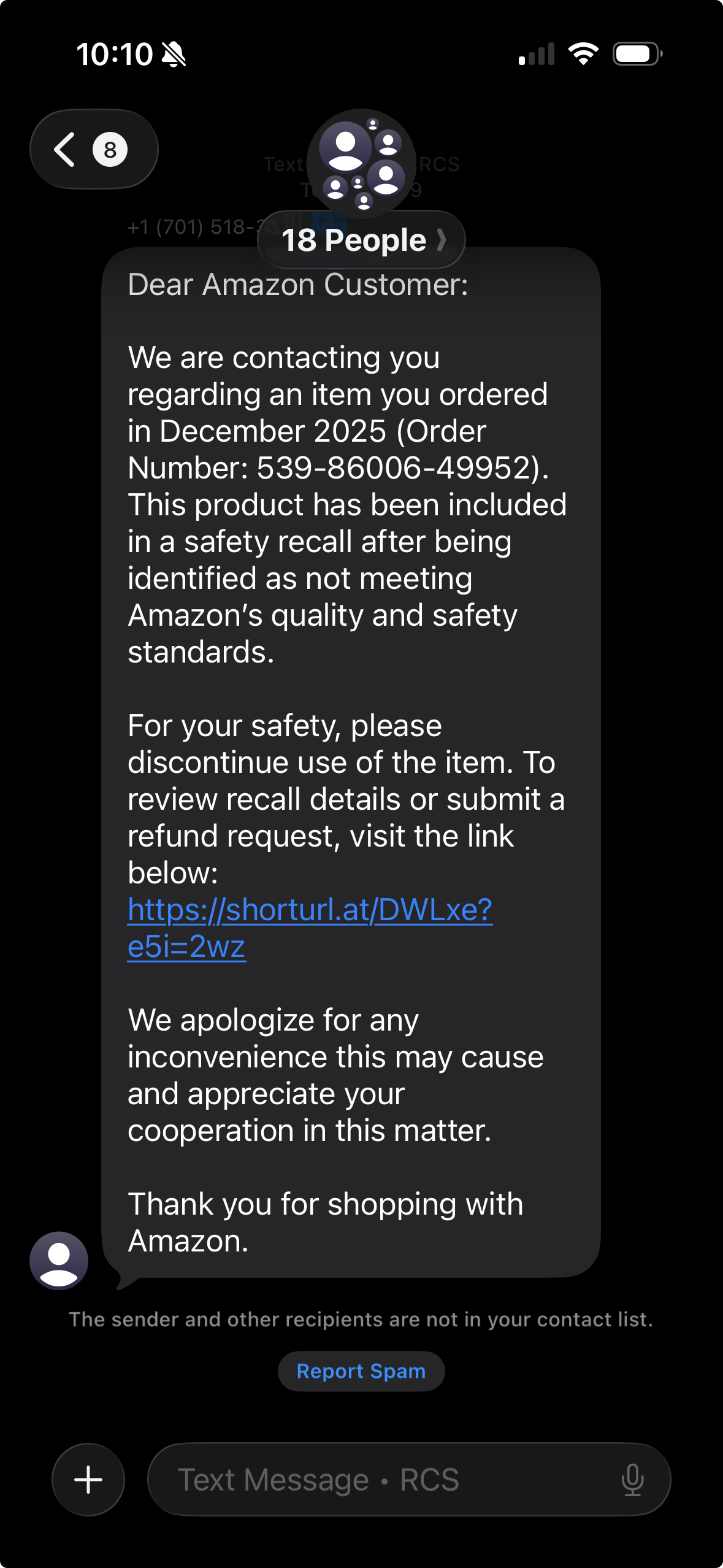
Task: Open the plus attachments menu
Action: pyautogui.click(x=88, y=1480)
